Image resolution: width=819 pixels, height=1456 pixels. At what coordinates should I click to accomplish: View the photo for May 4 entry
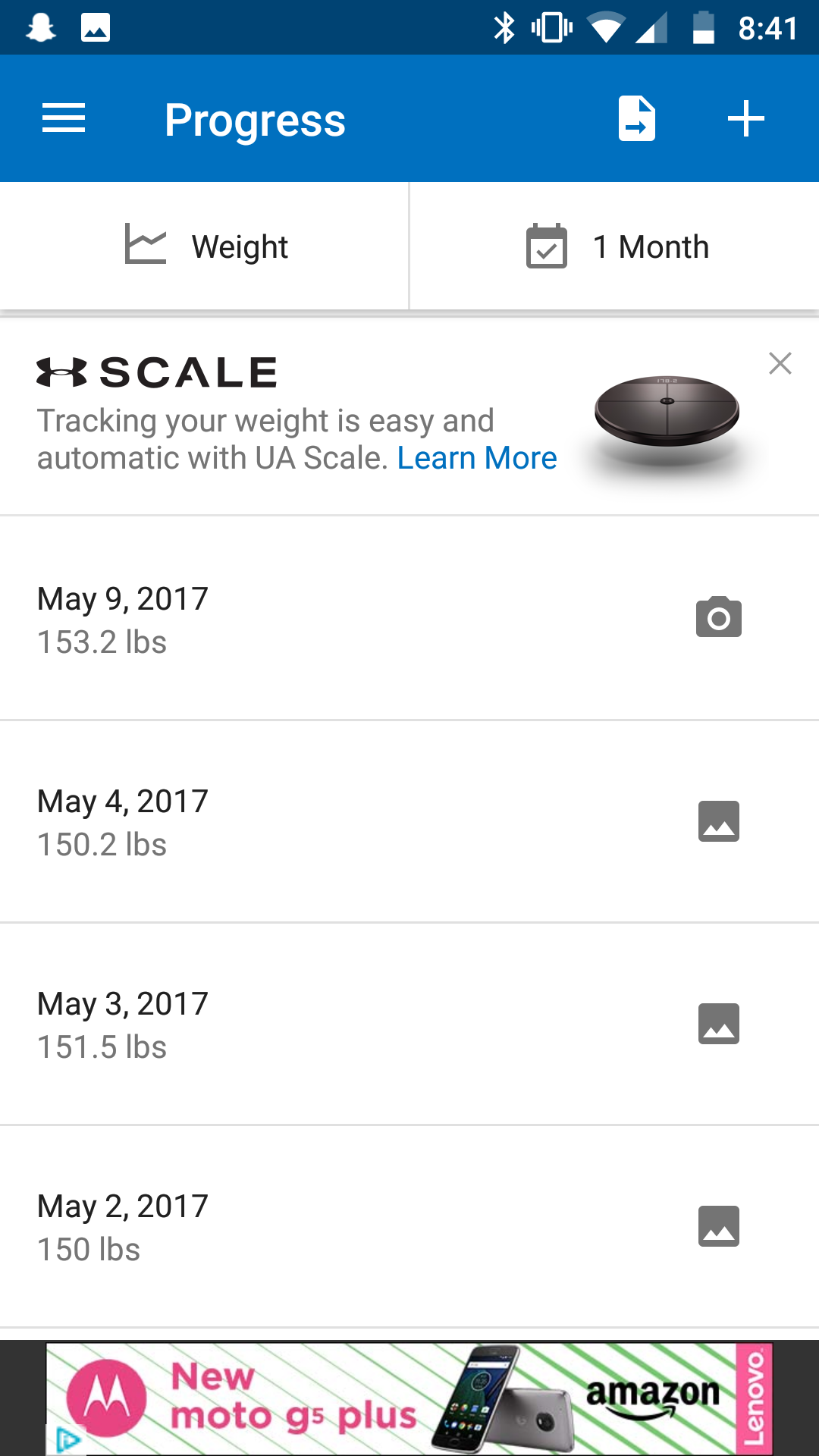click(x=718, y=821)
